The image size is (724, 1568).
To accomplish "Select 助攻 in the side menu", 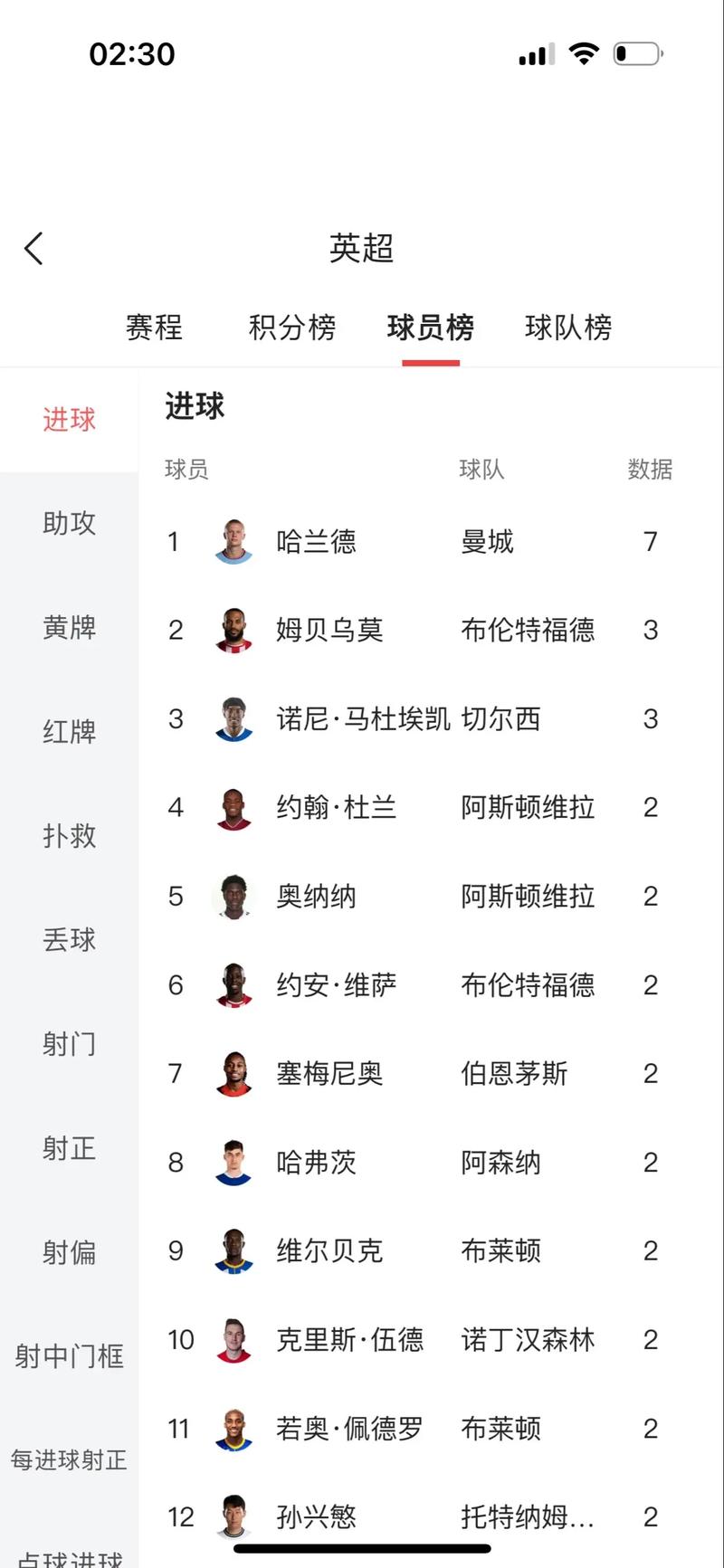I will [x=69, y=523].
